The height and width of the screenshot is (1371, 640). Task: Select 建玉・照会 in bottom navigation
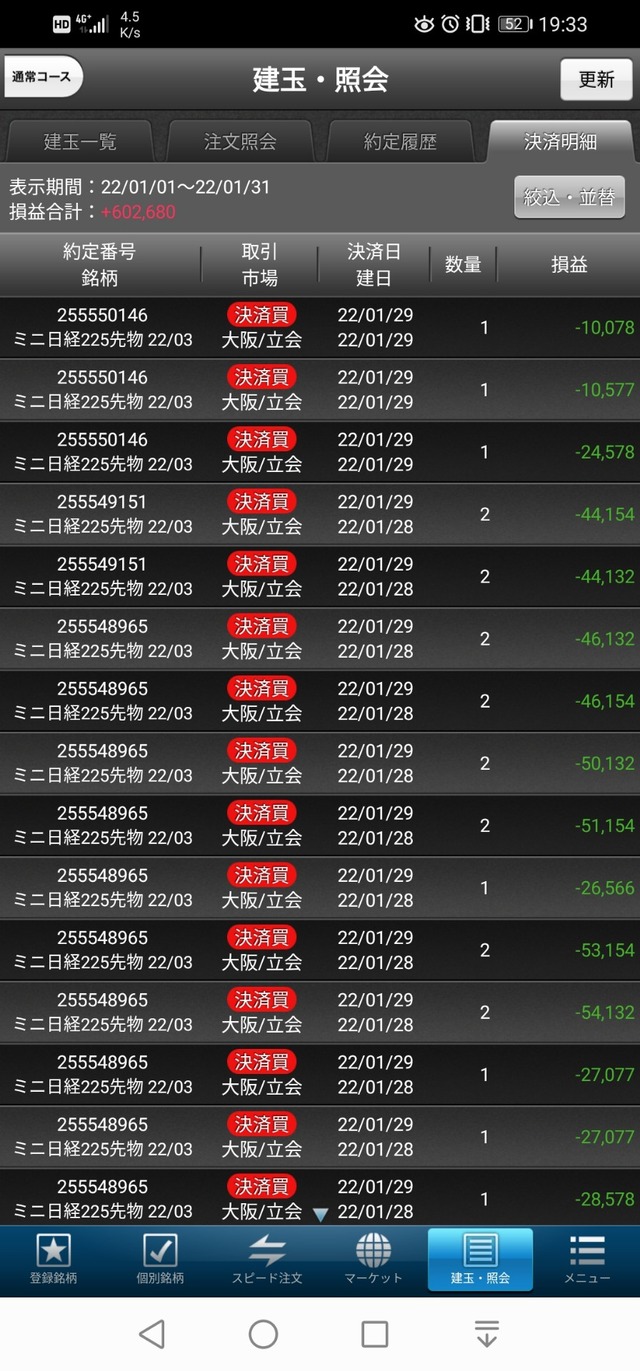tap(480, 1259)
